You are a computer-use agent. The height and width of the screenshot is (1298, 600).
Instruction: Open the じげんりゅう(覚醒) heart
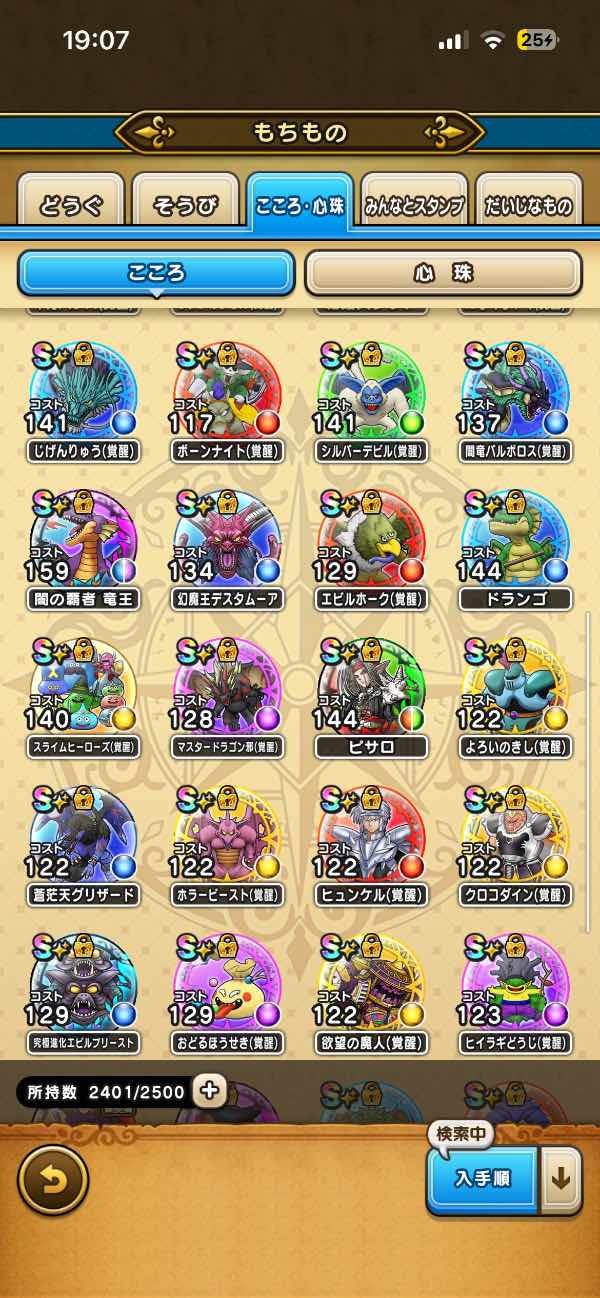click(x=83, y=397)
